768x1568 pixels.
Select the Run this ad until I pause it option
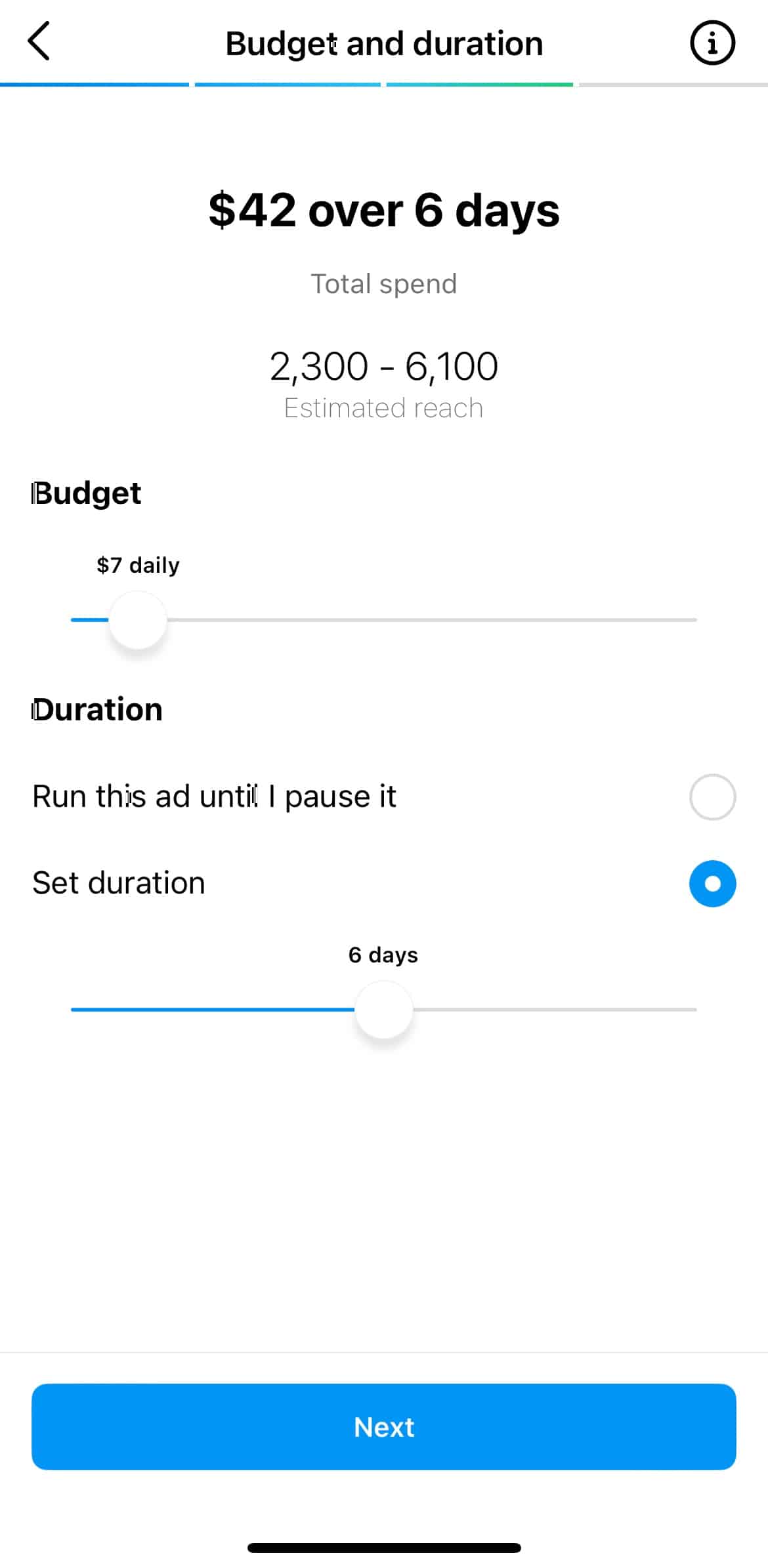(712, 796)
